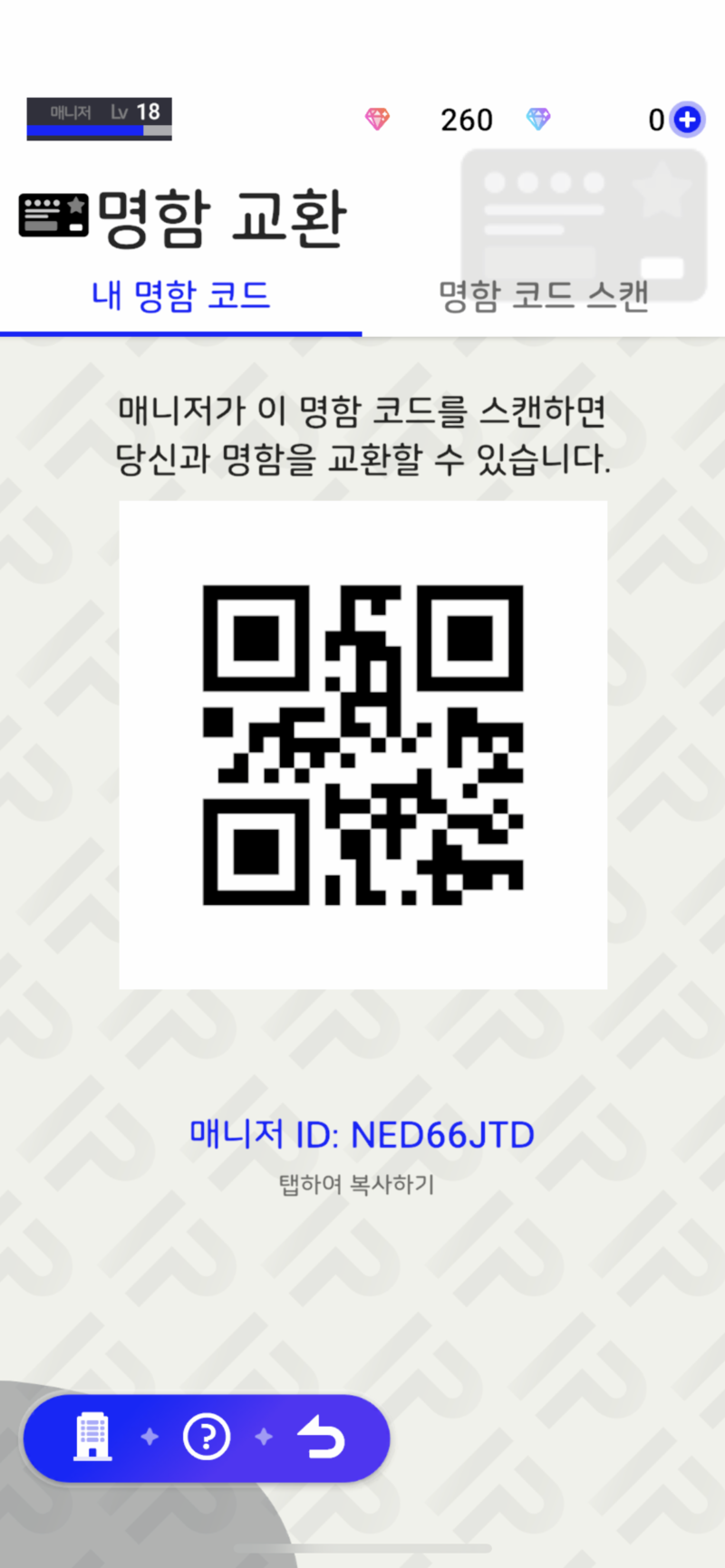Select the 내 명함 코드 tab

pyautogui.click(x=181, y=296)
